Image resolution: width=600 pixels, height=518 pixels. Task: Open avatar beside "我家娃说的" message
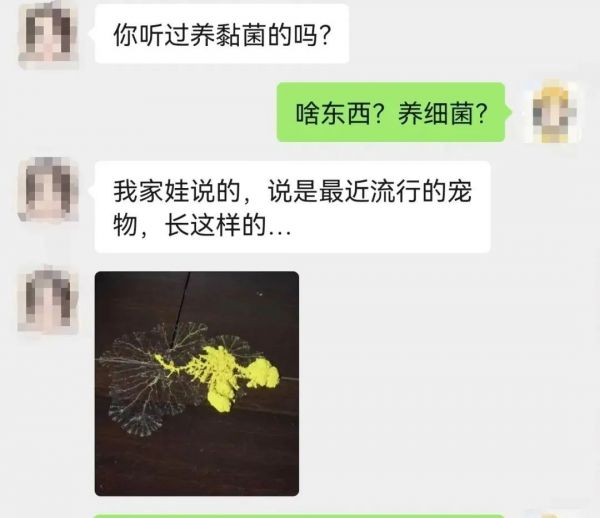(48, 192)
